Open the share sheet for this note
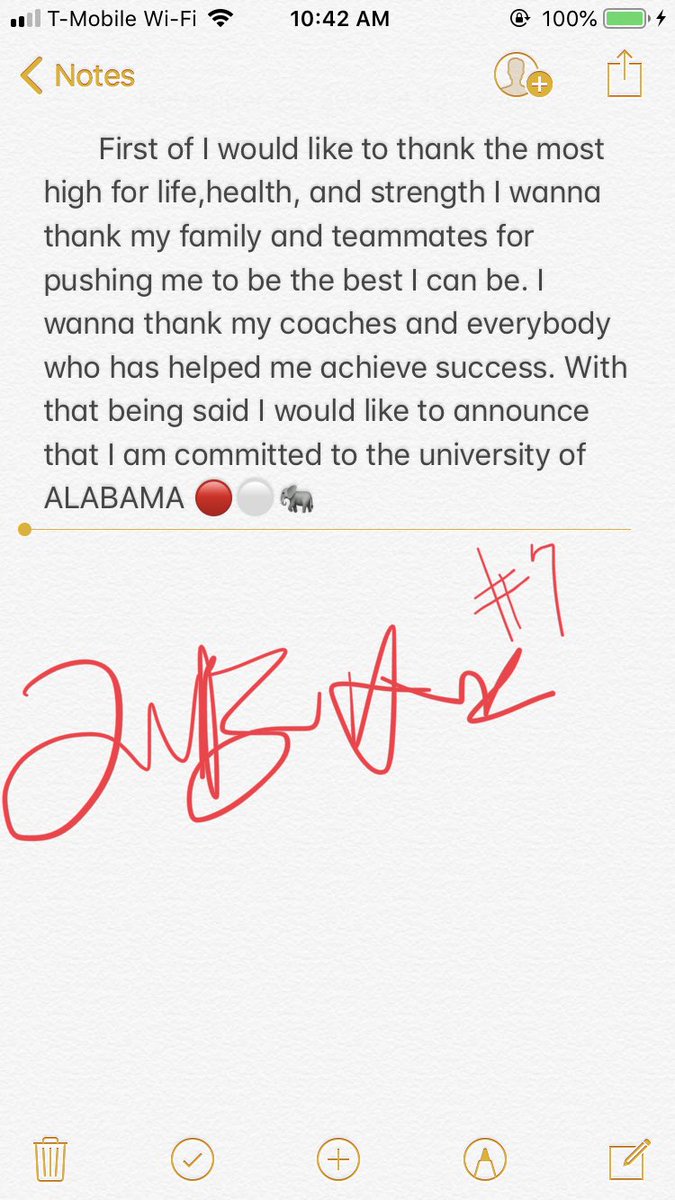 [x=625, y=74]
